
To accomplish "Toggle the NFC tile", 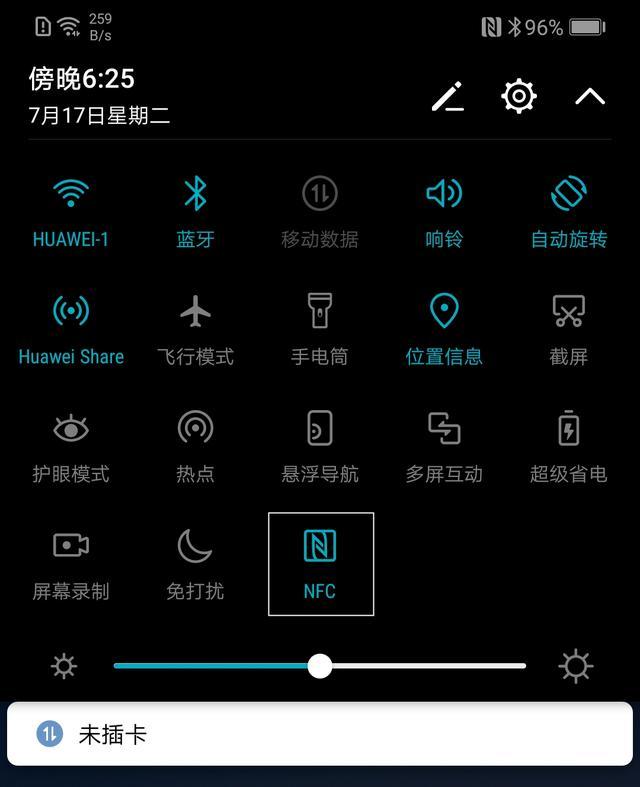I will (x=320, y=546).
